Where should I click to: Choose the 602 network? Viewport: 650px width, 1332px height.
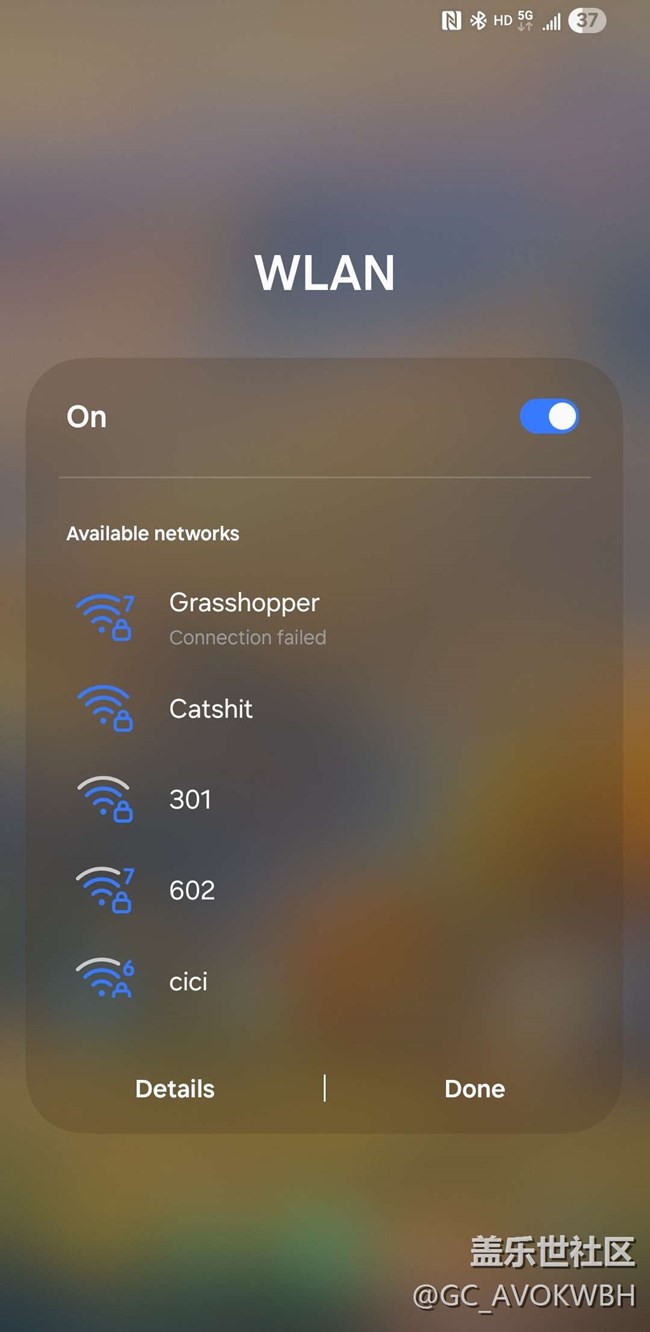click(192, 890)
